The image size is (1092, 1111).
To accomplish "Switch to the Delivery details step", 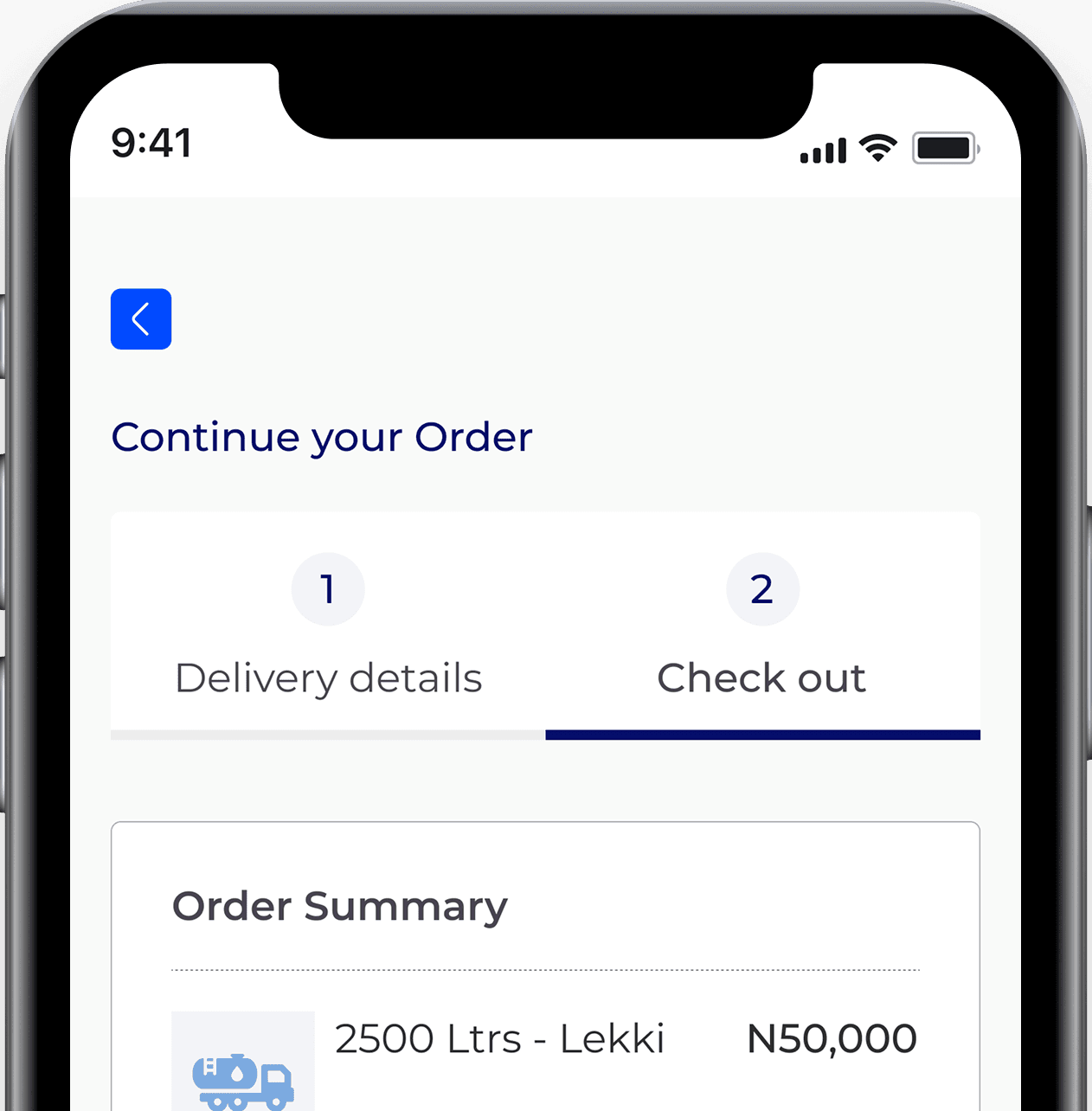I will pos(328,640).
